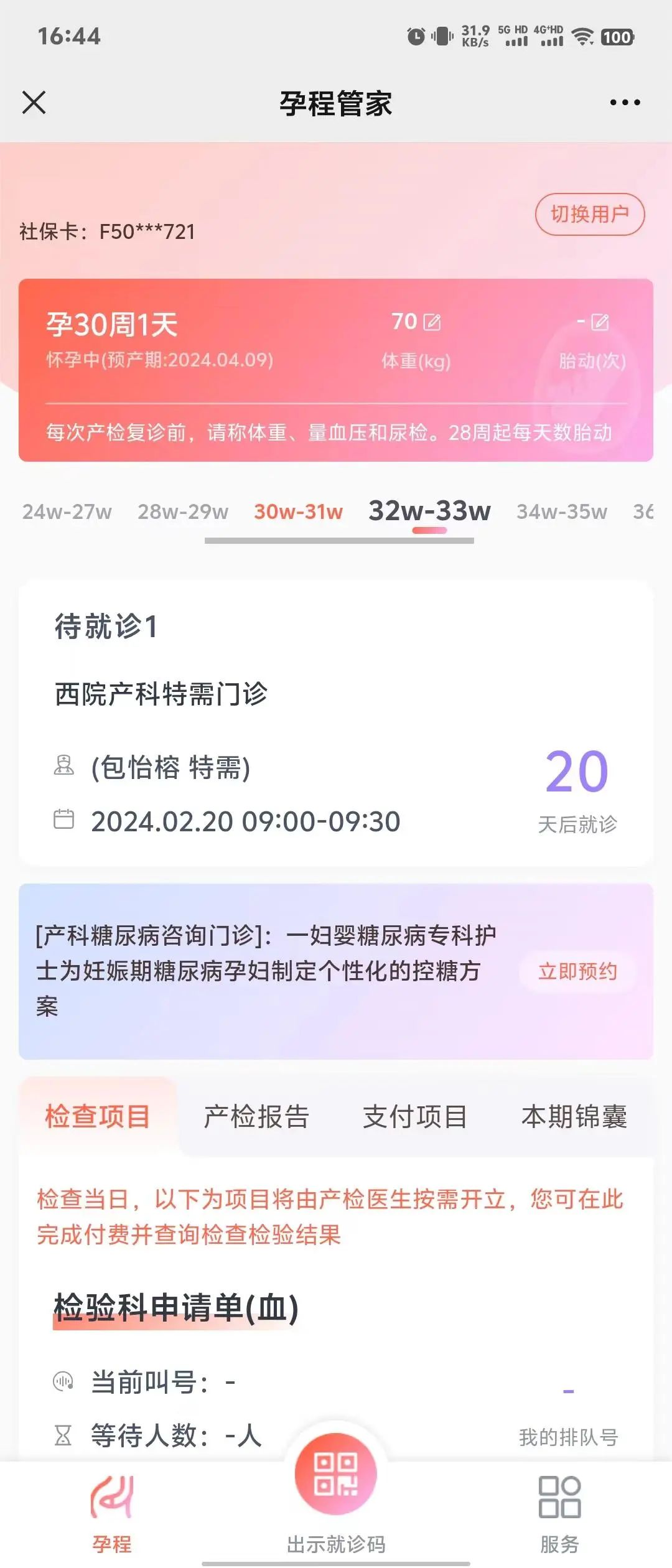Screen dimensions: 672x1568
Task: Open the three-dot overflow menu
Action: [625, 103]
